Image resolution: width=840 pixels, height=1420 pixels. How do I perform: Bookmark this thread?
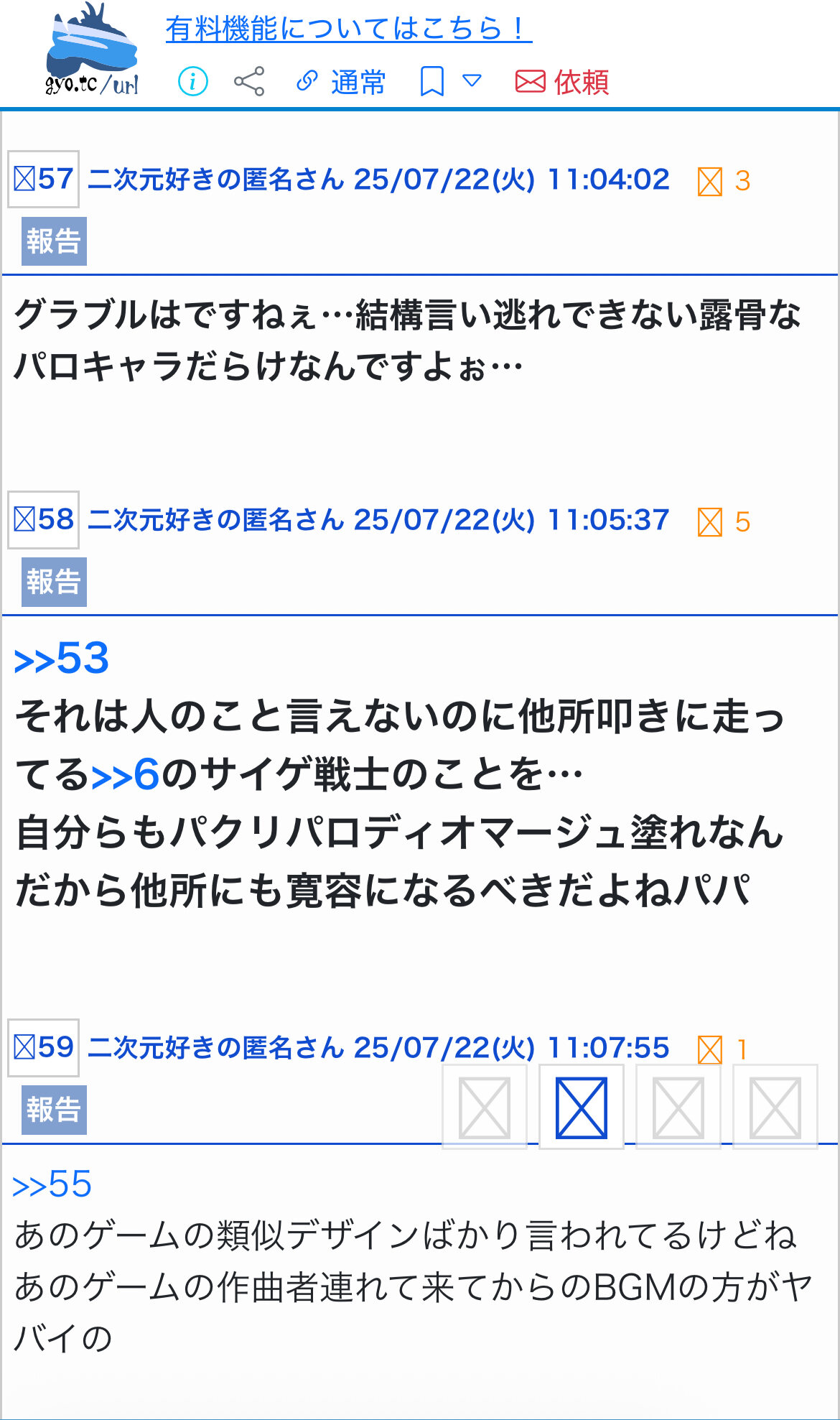[431, 81]
